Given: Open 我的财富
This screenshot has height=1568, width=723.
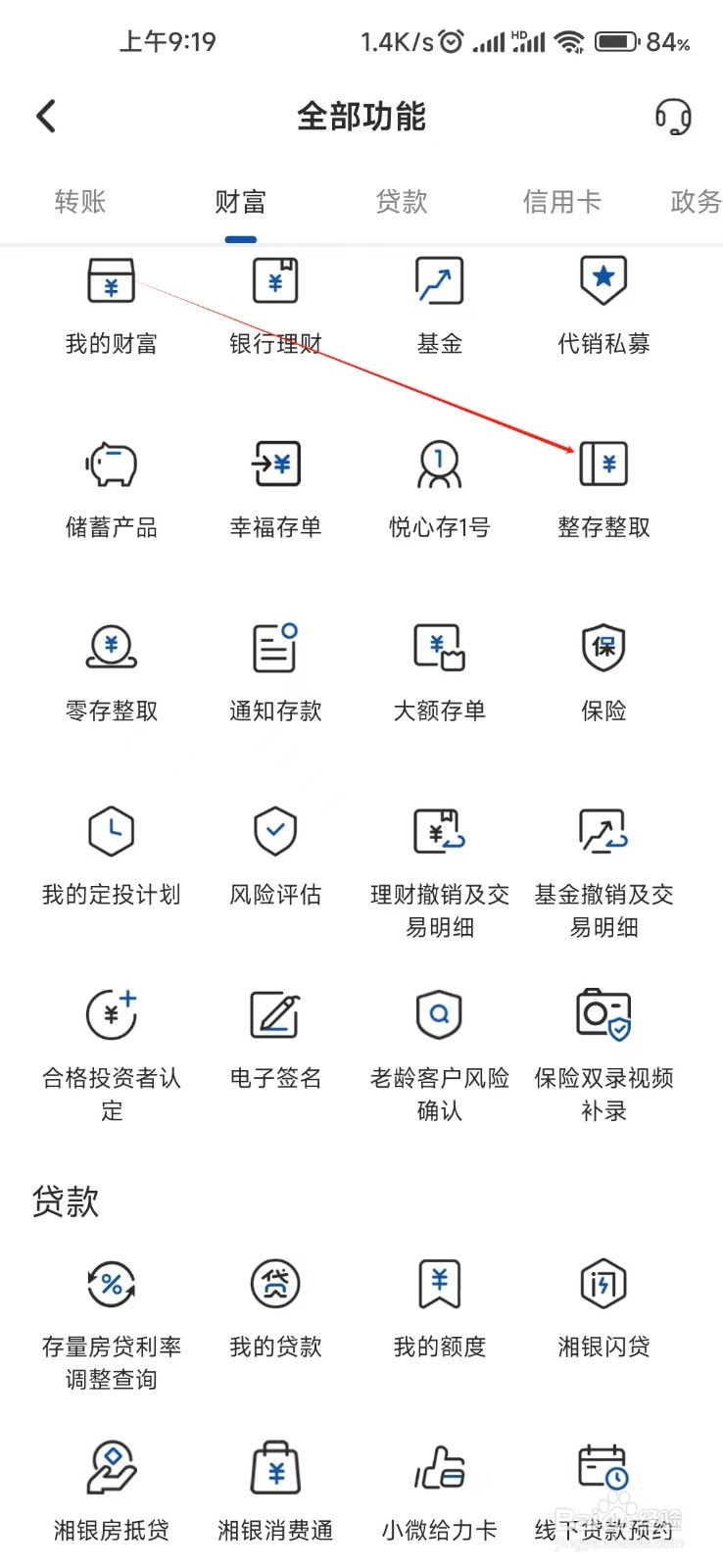Looking at the screenshot, I should pyautogui.click(x=112, y=304).
